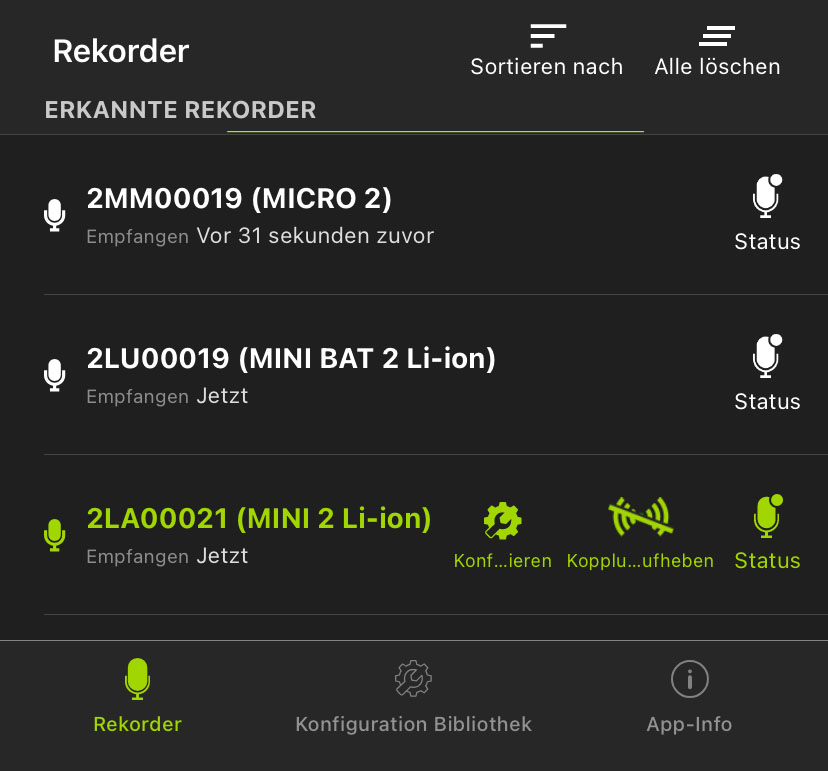Configure the 2LA00021 recorder via Konfigurieren
Screen dimensions: 828x771
point(502,536)
